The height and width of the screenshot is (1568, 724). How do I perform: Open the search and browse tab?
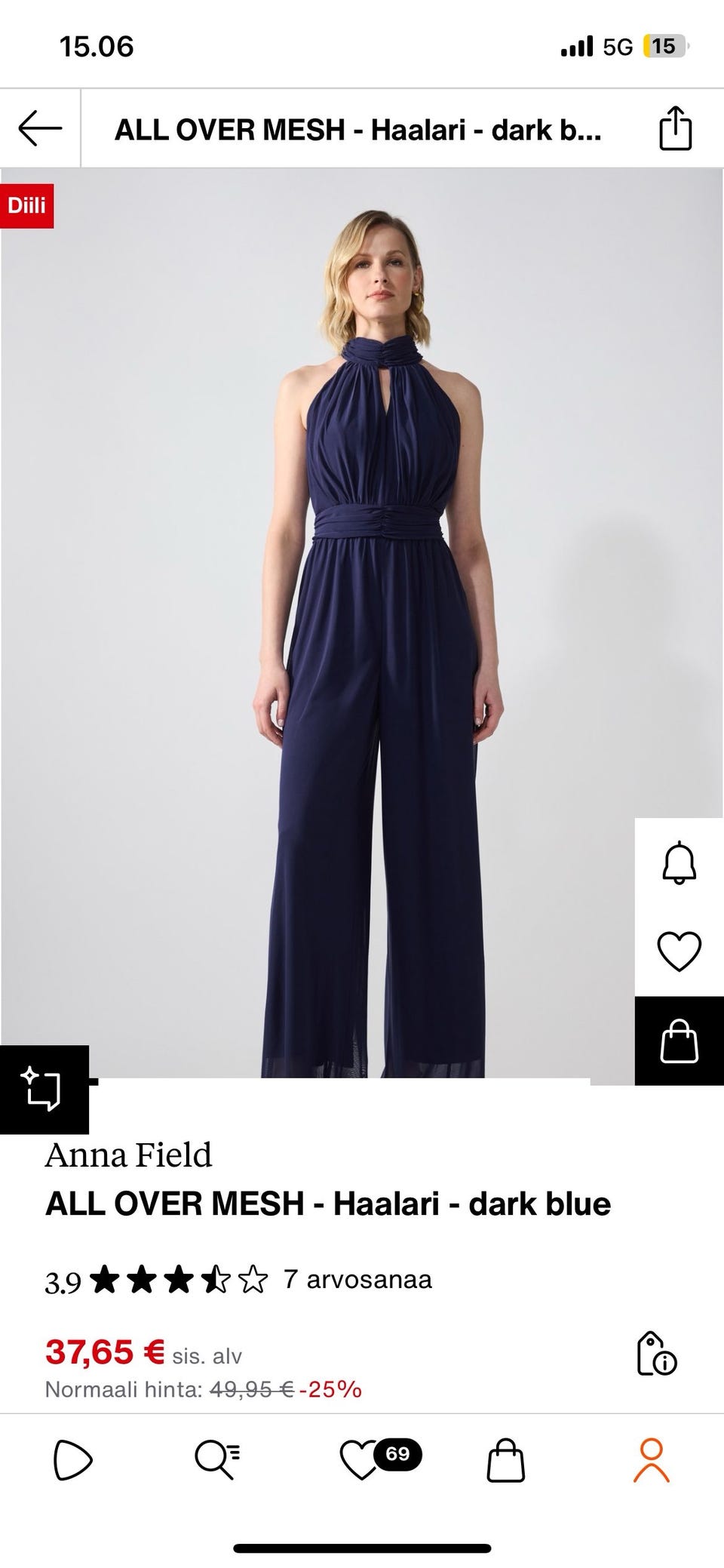pyautogui.click(x=217, y=1460)
